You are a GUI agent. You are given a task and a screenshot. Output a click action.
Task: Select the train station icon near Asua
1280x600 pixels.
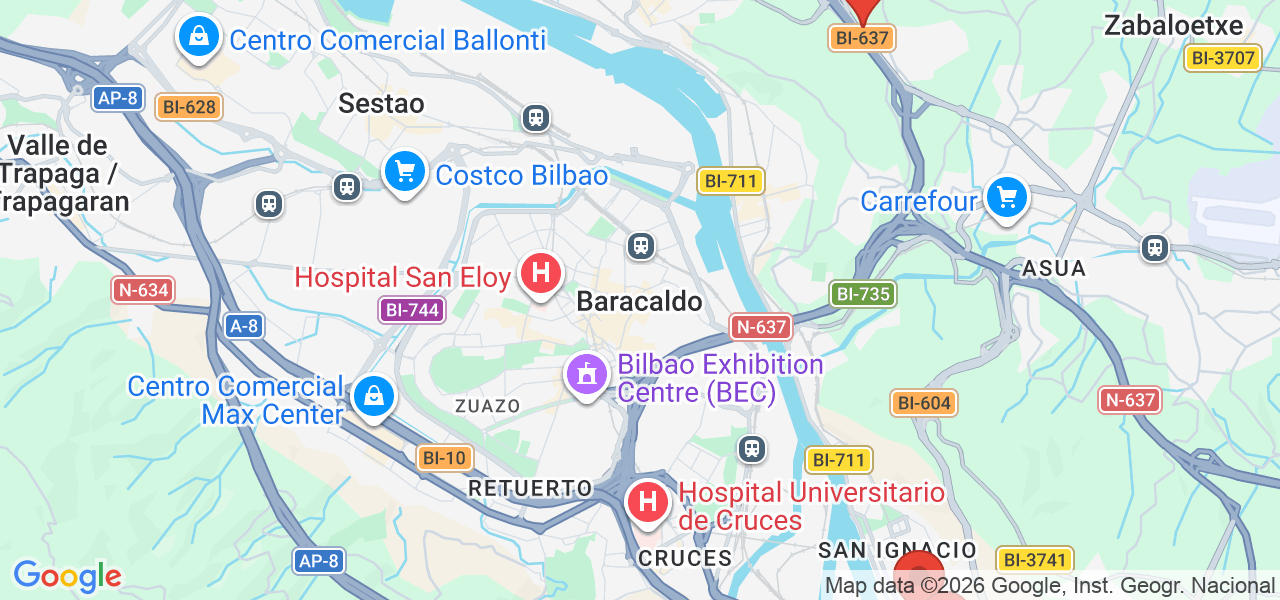coord(1155,247)
